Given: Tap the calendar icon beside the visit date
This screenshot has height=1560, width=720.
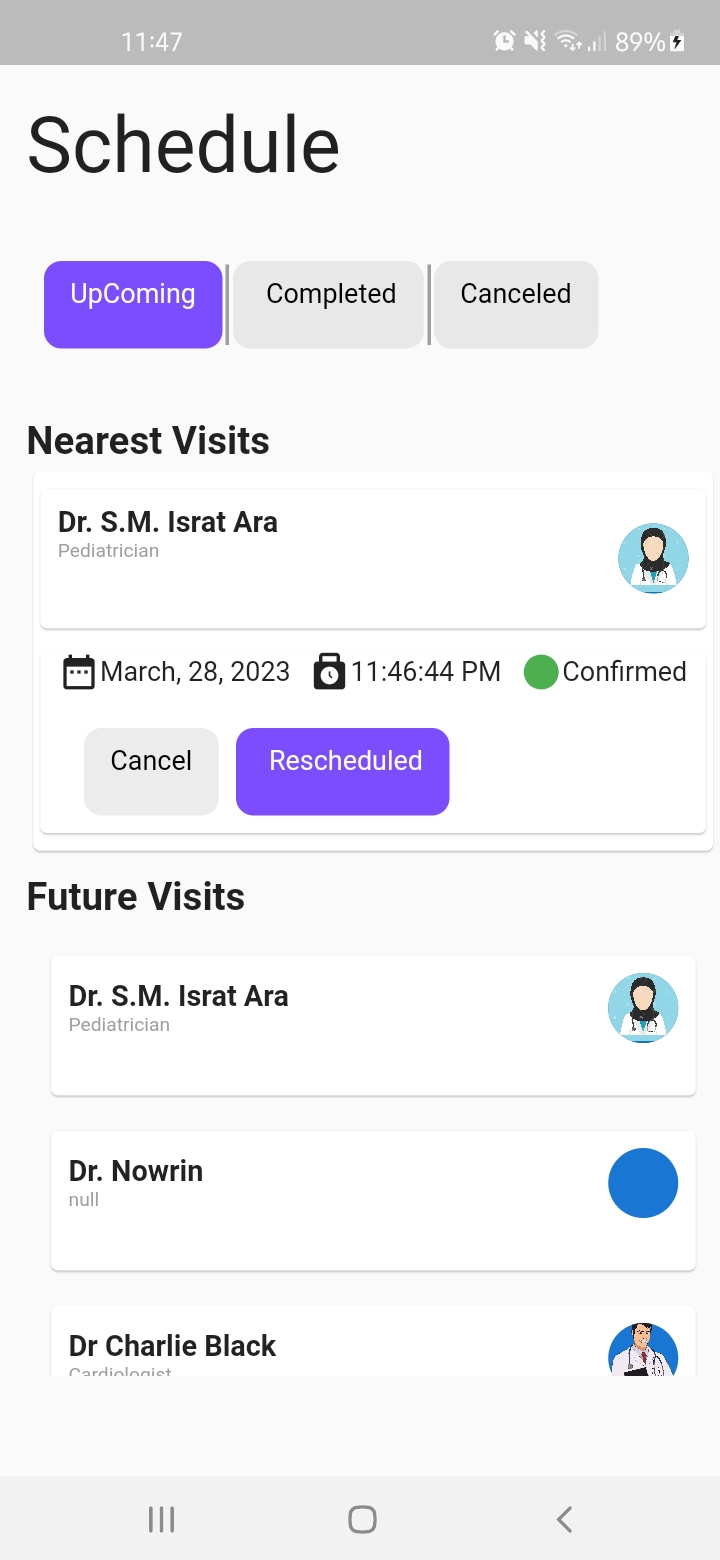Looking at the screenshot, I should [79, 671].
